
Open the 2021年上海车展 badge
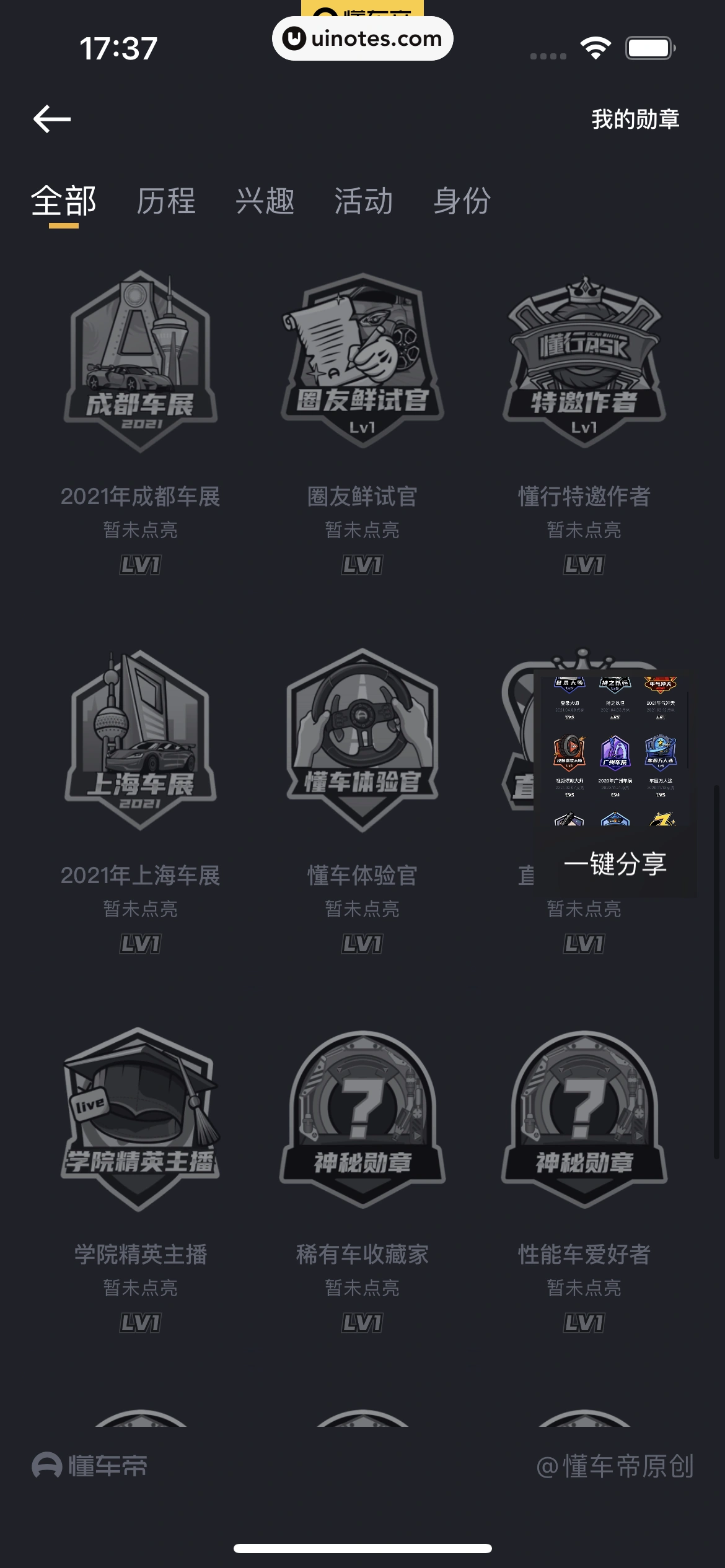click(141, 741)
